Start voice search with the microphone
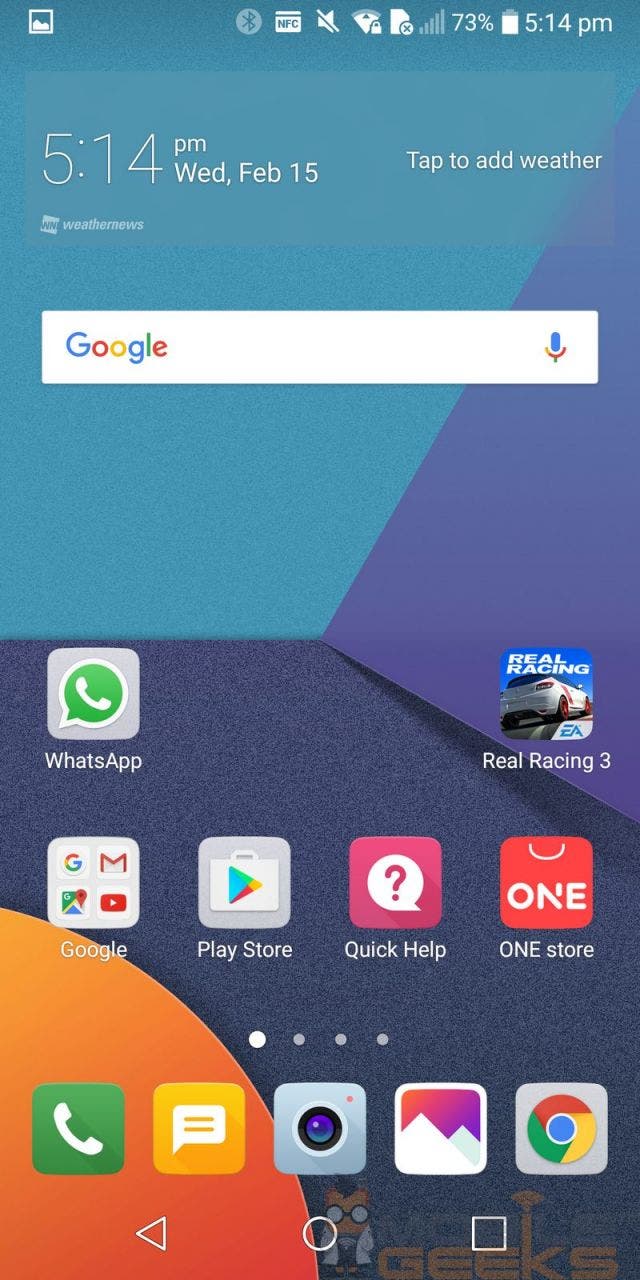The height and width of the screenshot is (1280, 640). (x=555, y=347)
